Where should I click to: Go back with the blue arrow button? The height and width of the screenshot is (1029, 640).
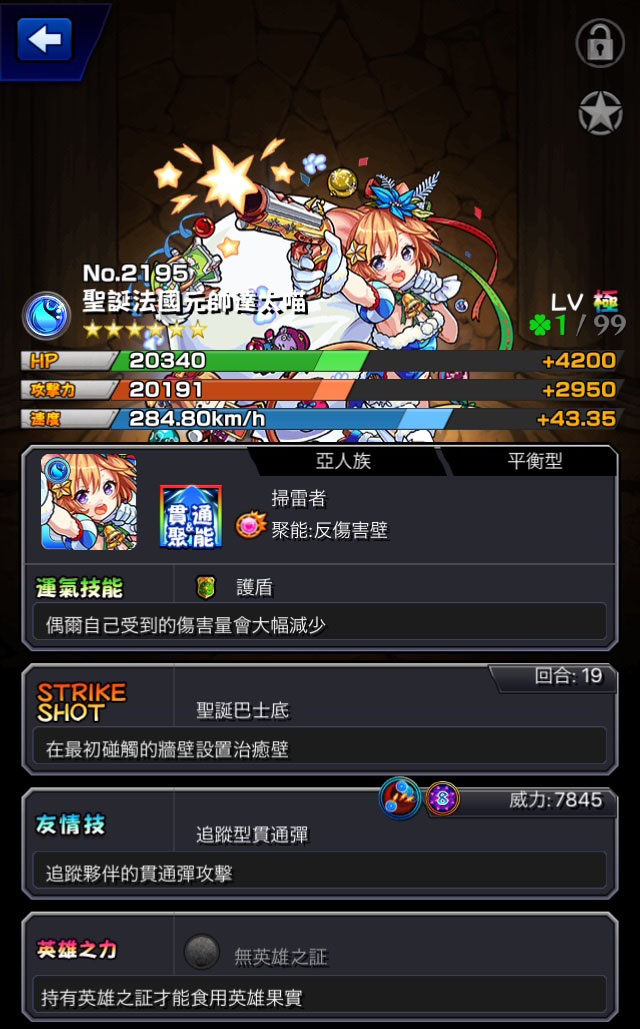[x=44, y=39]
